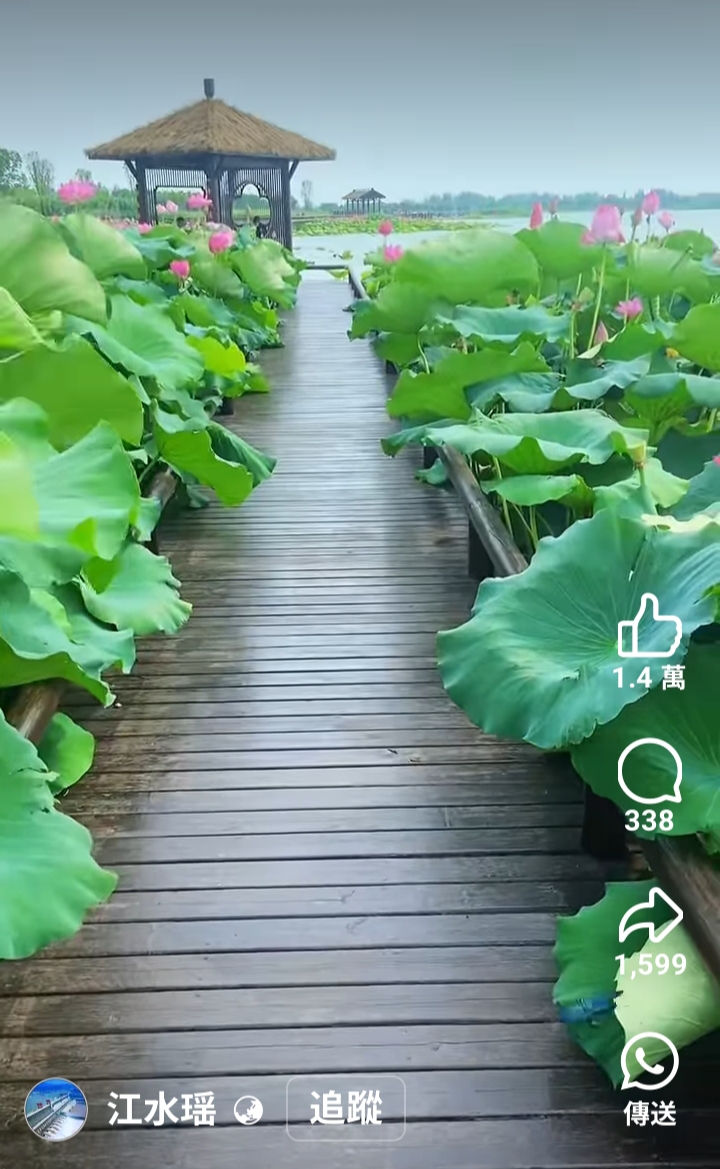
Task: Open the 江水瑶 profile name
Action: [162, 1109]
